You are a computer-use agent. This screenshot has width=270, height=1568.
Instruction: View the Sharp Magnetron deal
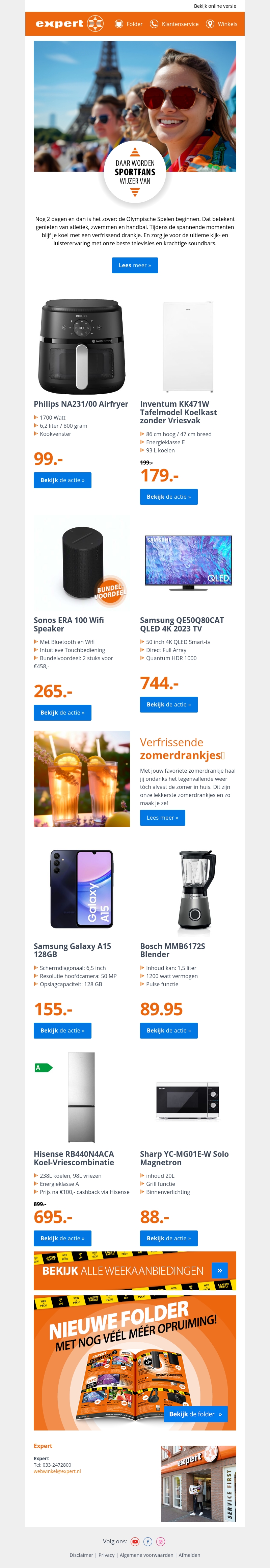tap(168, 1238)
